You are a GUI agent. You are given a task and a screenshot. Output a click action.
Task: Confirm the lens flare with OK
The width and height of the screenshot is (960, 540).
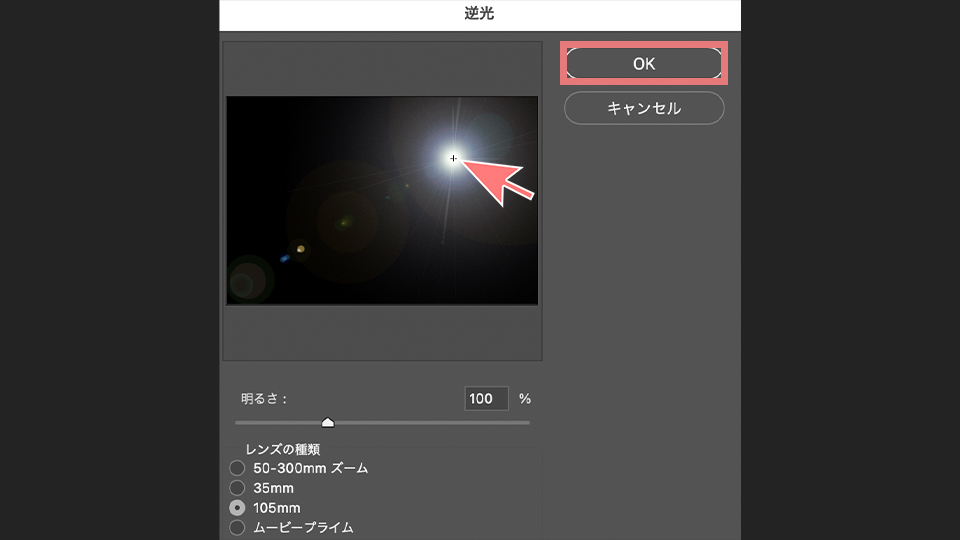(643, 63)
